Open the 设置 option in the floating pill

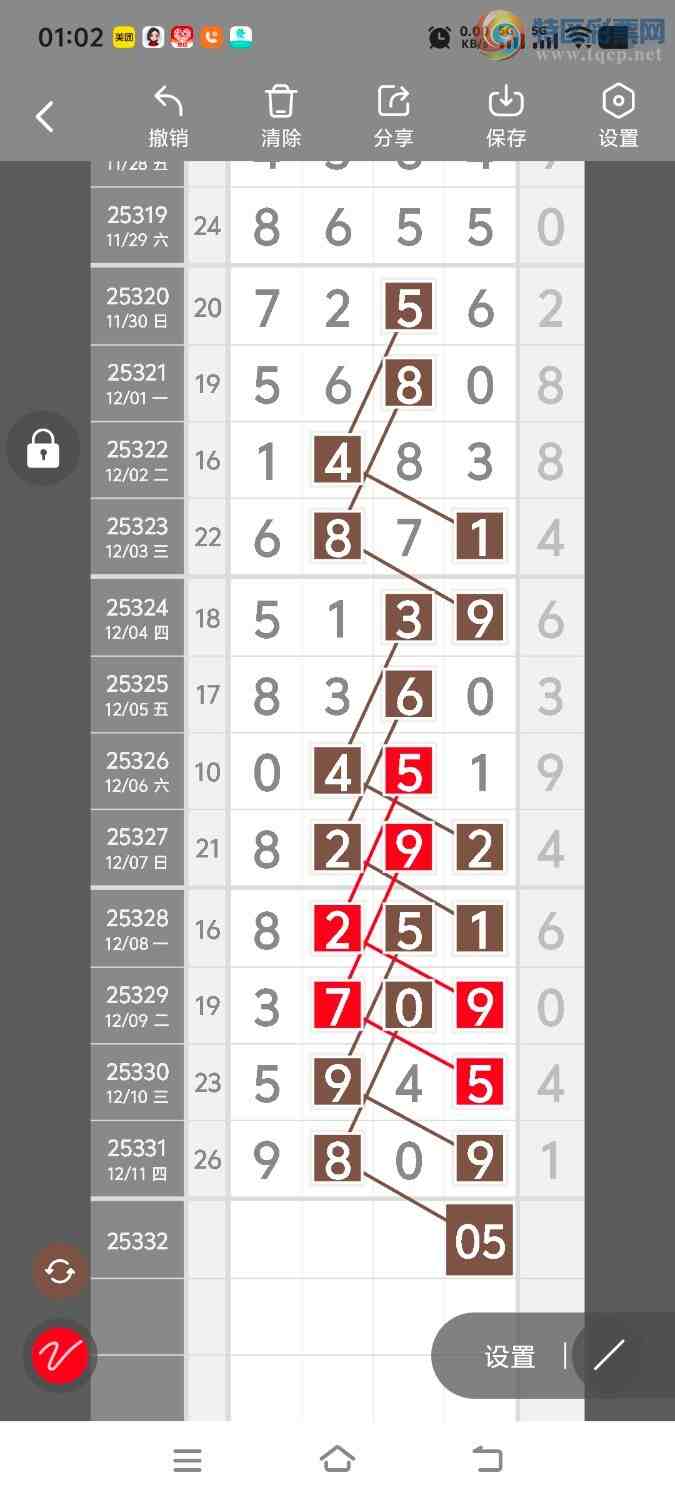[510, 1357]
